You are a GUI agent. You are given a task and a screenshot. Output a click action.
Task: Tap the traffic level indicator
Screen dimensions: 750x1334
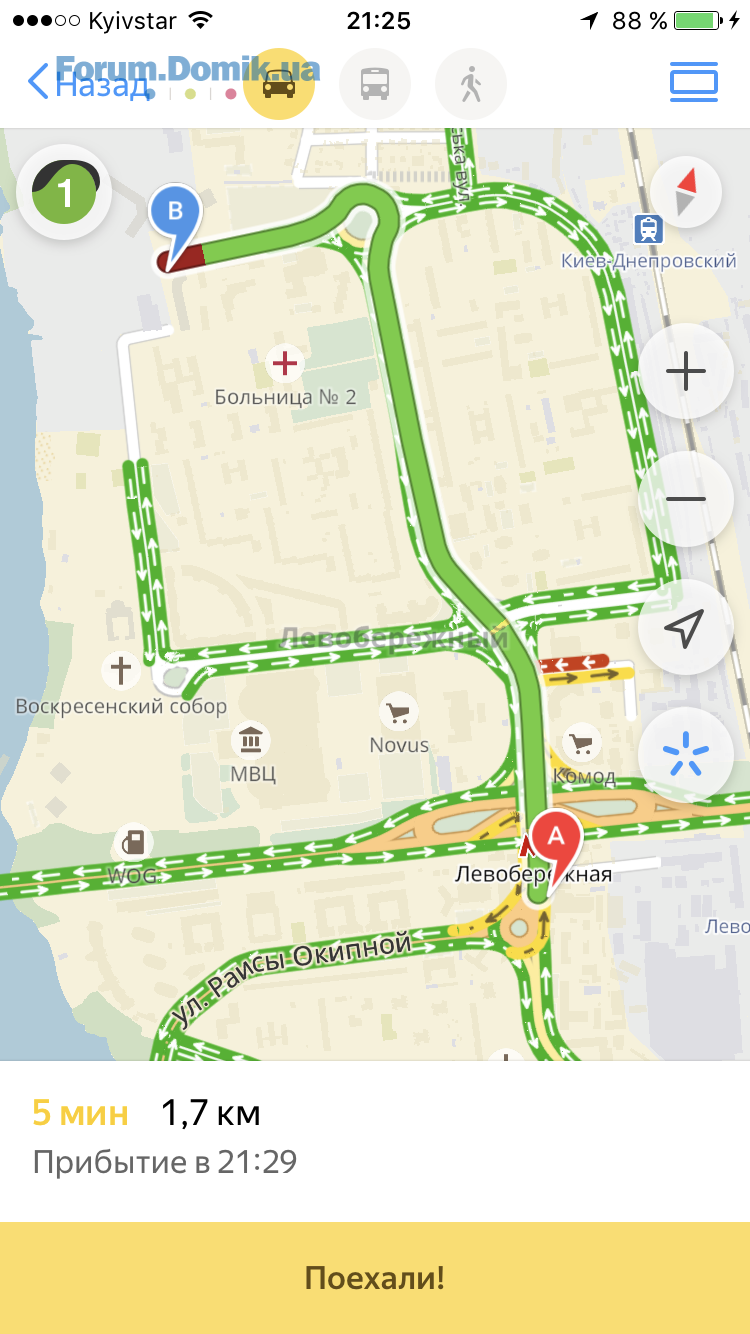pyautogui.click(x=65, y=193)
